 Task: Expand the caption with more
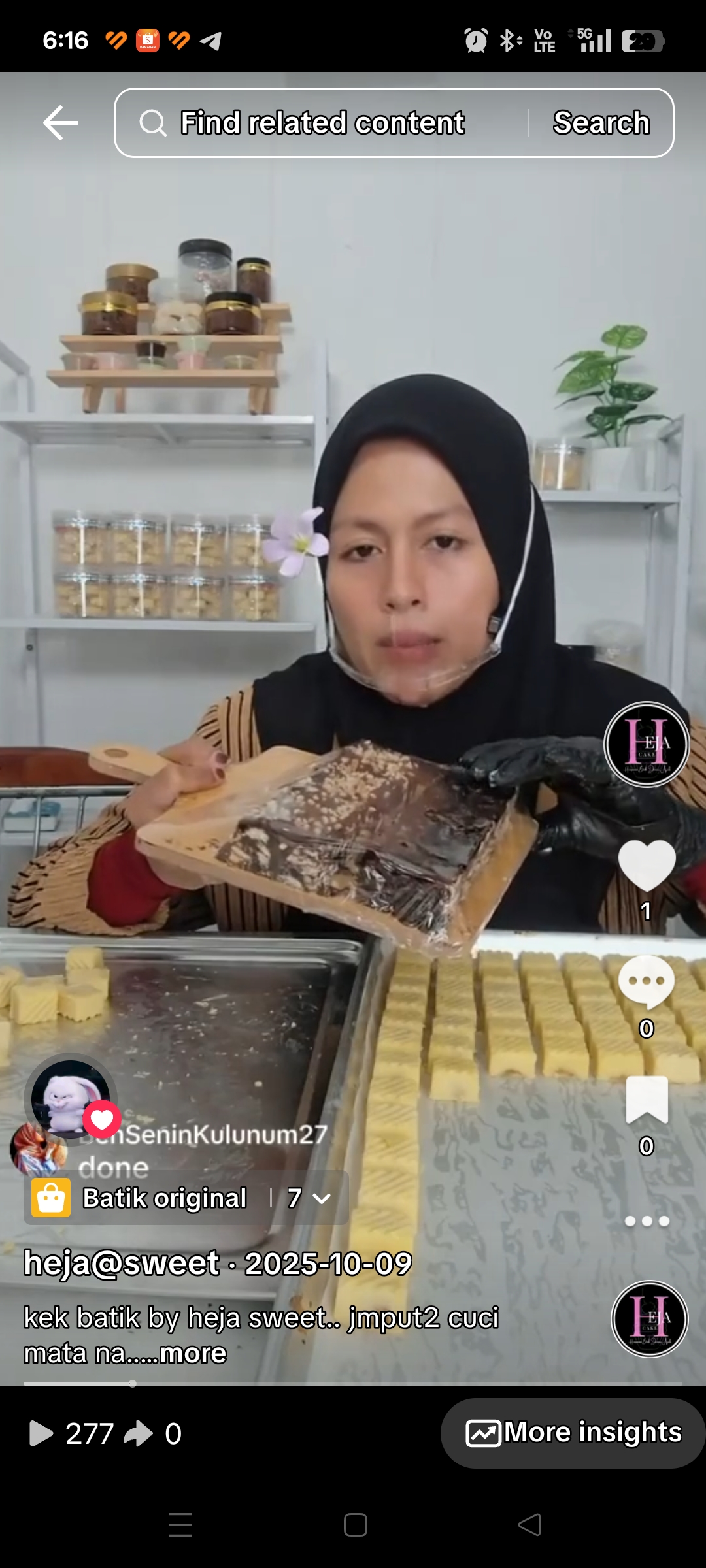[193, 1353]
